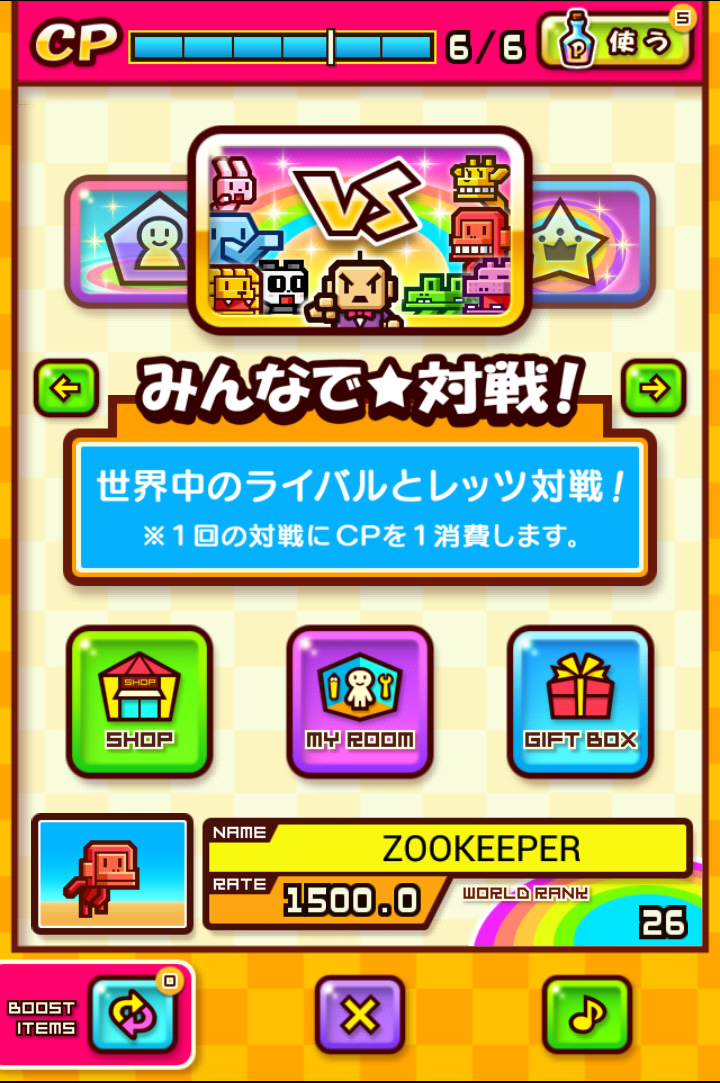Open the GIFT BOX
Viewport: 720px width, 1083px height.
tap(580, 701)
